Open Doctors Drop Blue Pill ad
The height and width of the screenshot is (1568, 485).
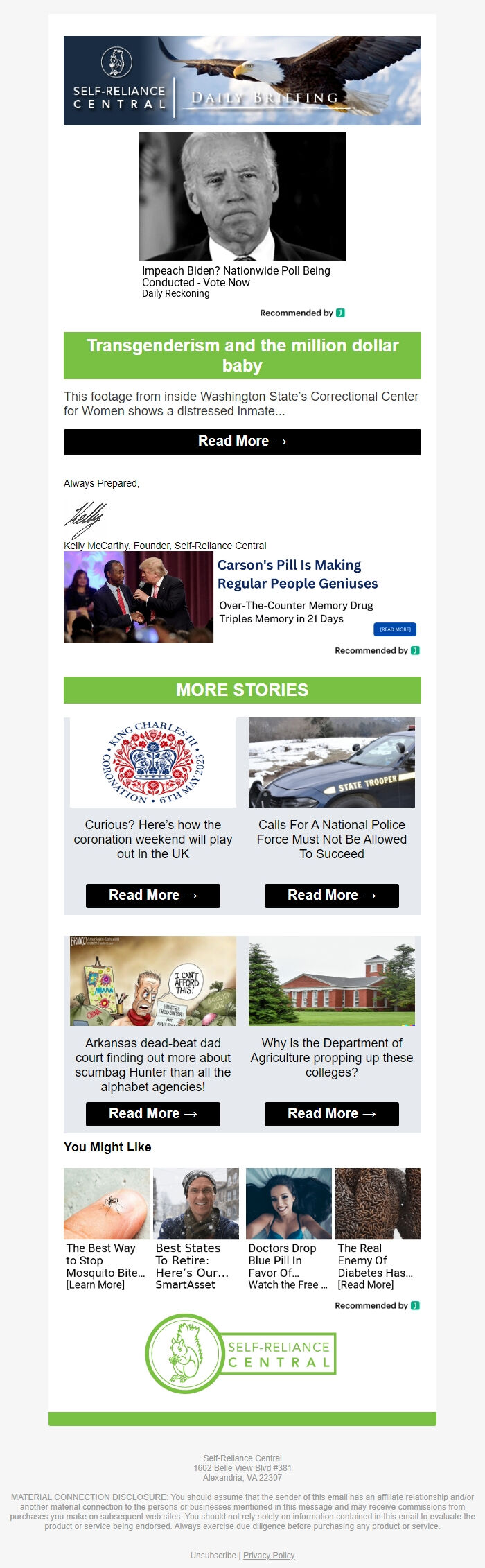pos(288,1228)
